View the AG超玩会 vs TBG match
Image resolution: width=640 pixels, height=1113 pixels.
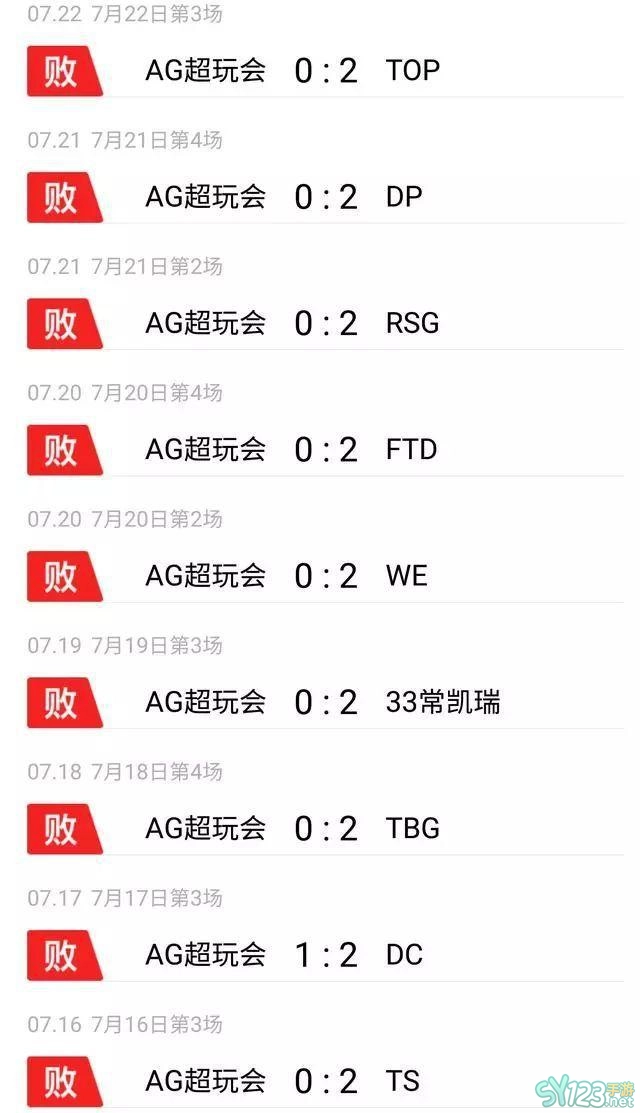point(326,828)
